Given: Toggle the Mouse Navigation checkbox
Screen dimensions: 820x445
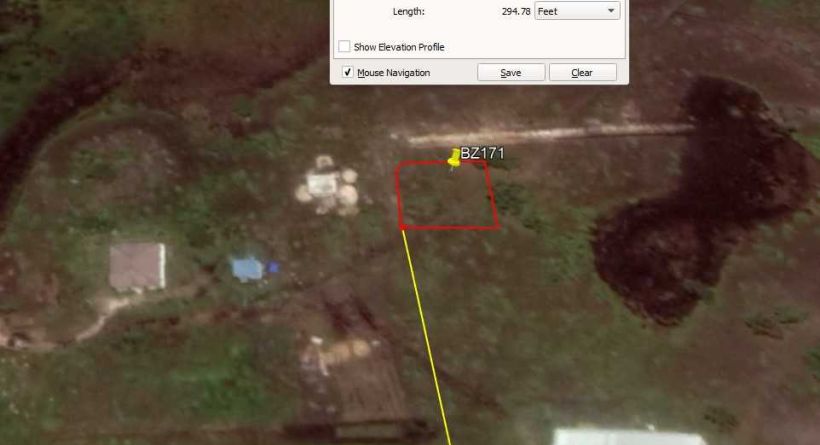Looking at the screenshot, I should pyautogui.click(x=347, y=73).
